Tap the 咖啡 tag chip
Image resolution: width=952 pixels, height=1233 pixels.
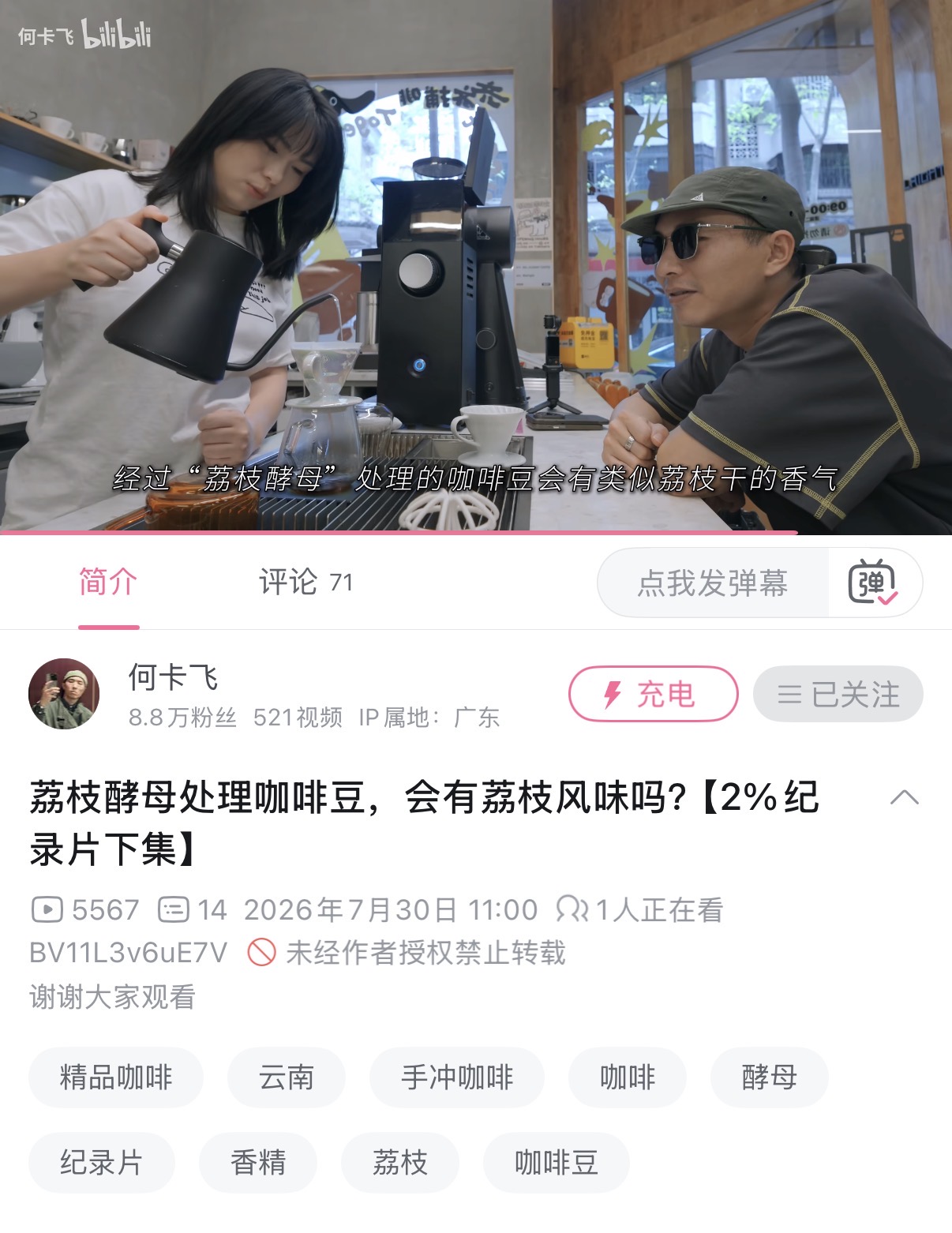[x=628, y=1077]
